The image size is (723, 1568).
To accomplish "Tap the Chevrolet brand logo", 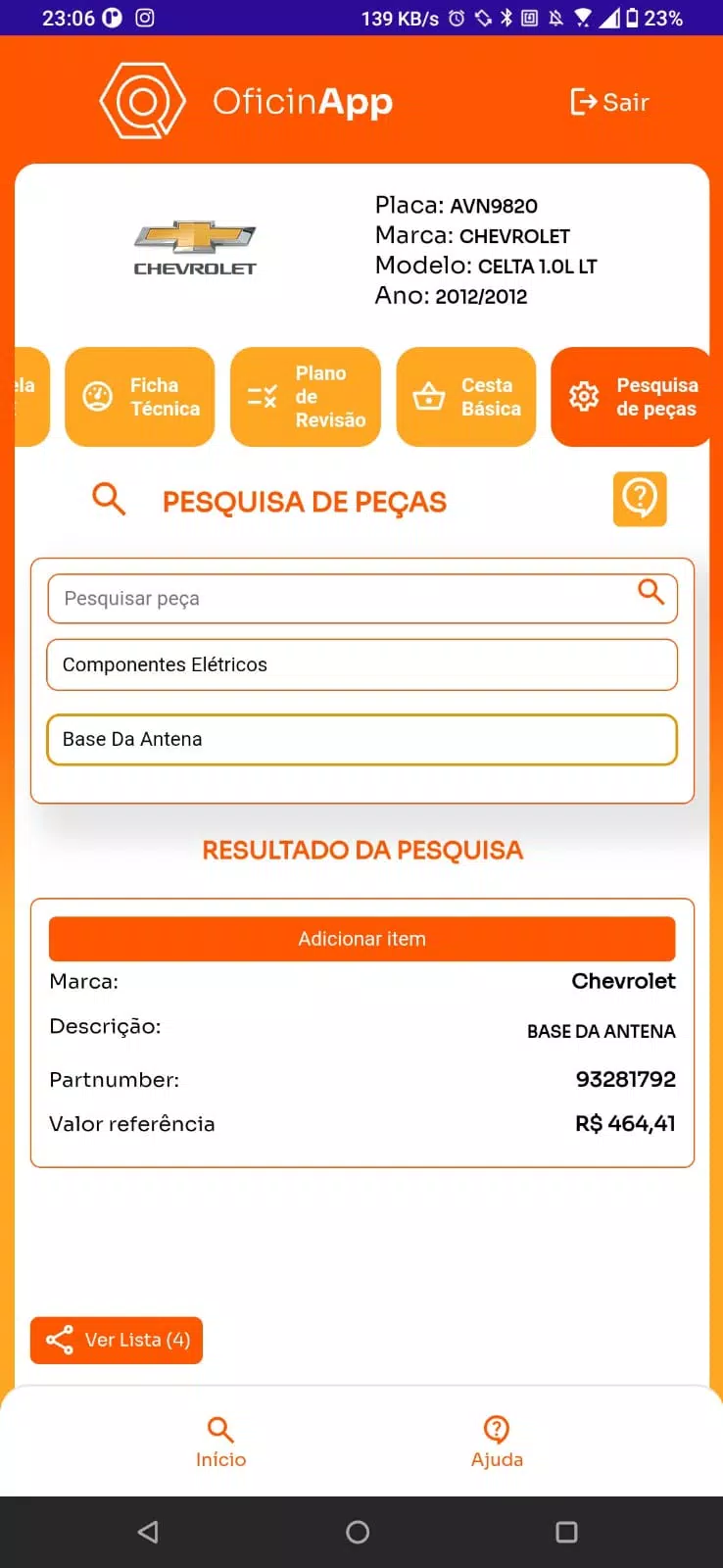I will (193, 245).
